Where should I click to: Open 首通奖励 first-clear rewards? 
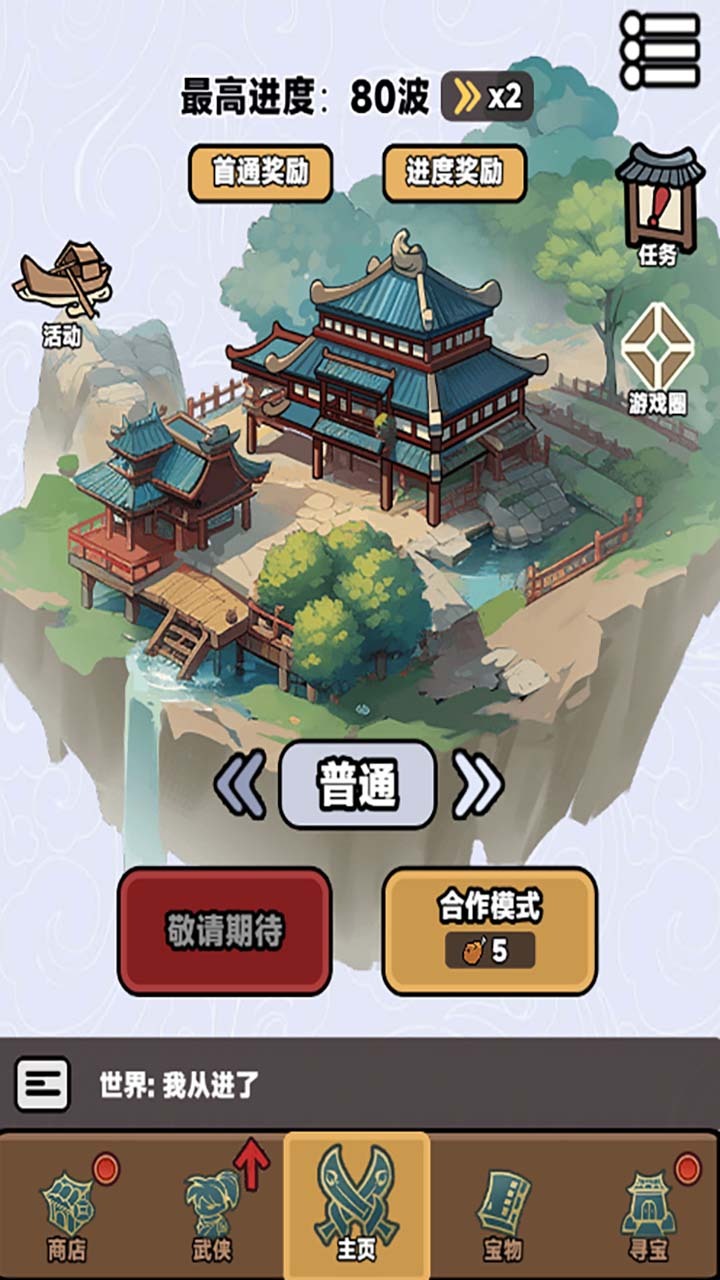click(x=260, y=173)
